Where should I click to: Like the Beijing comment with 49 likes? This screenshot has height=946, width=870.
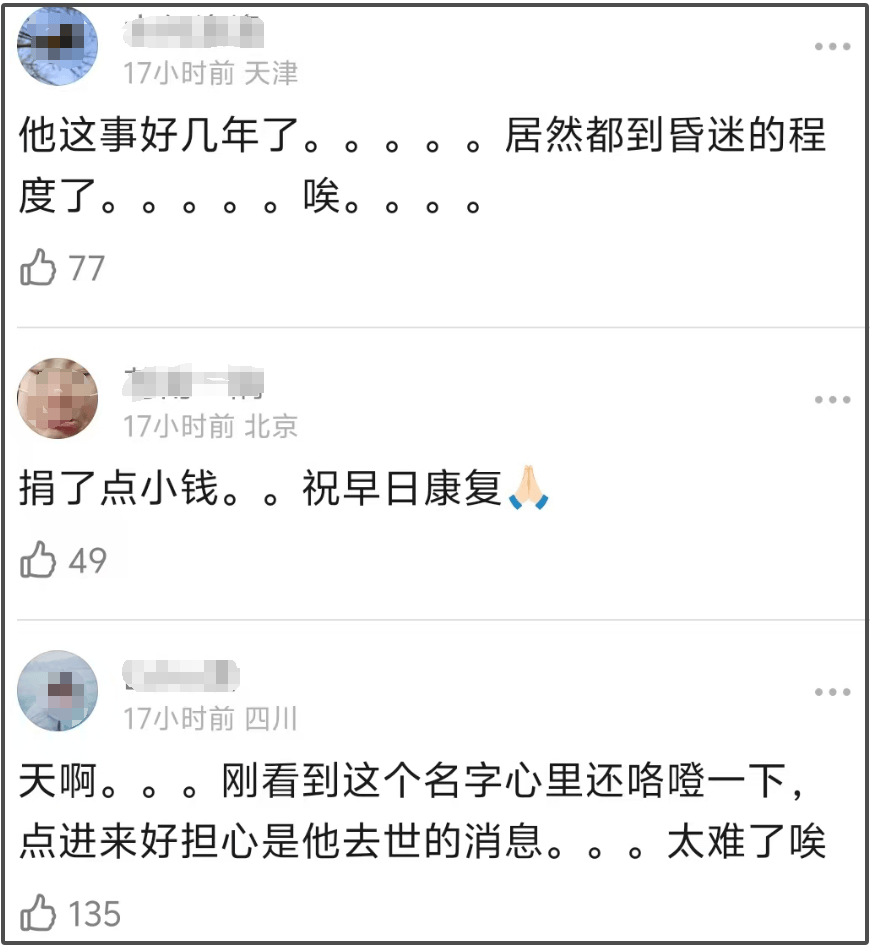pos(39,561)
